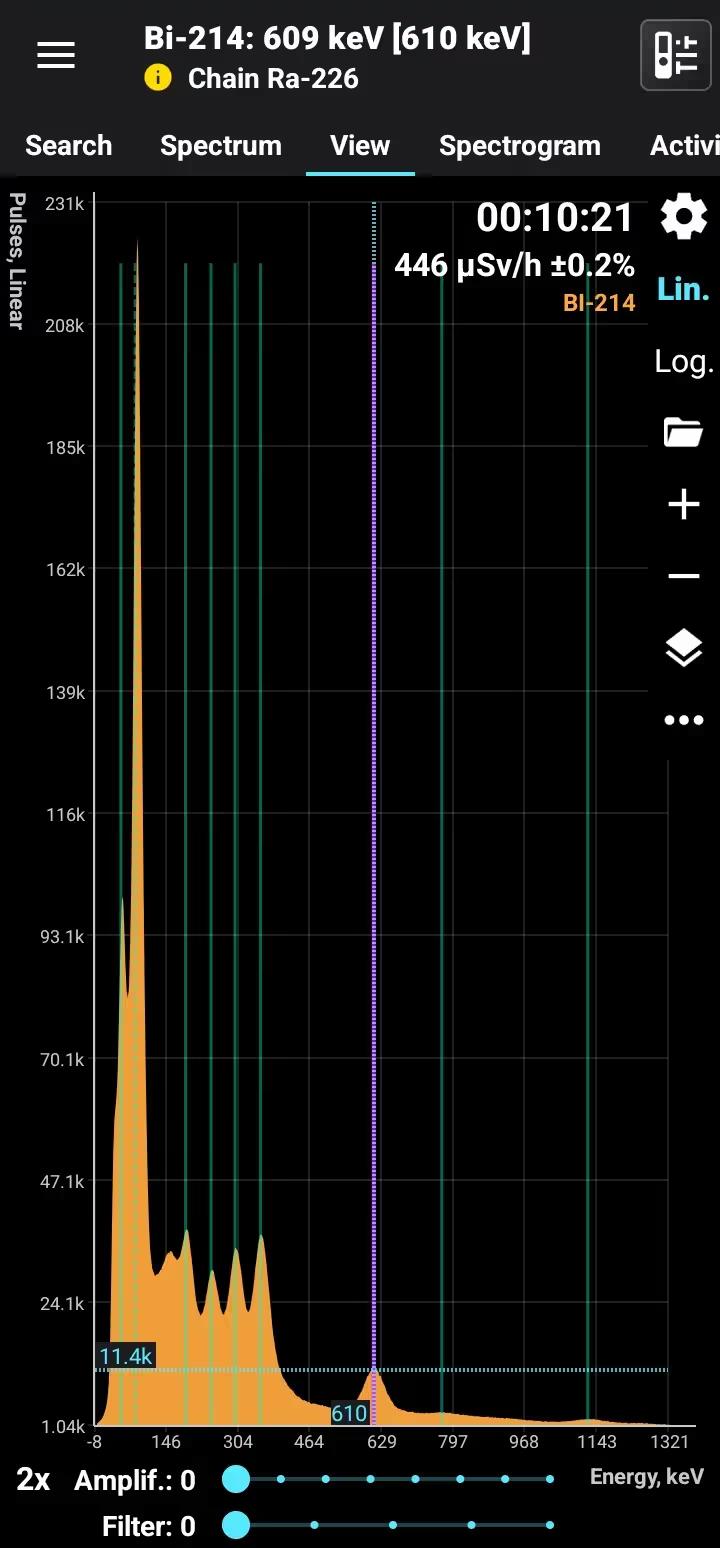Open the Spectrogram tab

pyautogui.click(x=519, y=146)
